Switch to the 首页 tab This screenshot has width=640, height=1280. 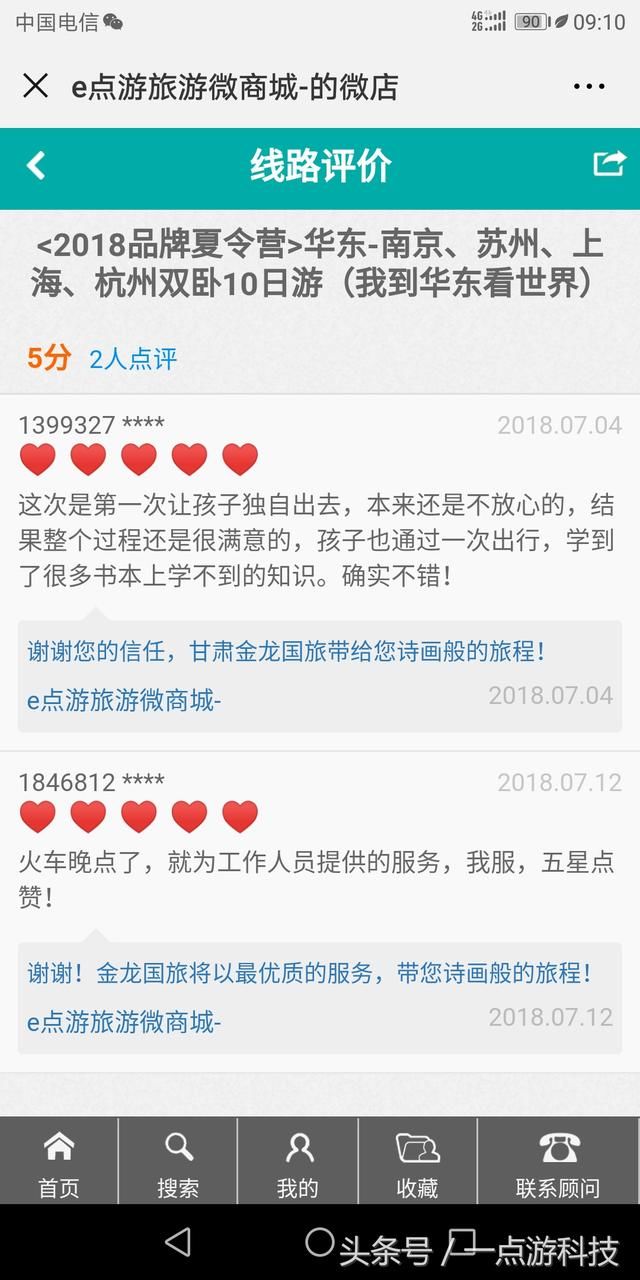pos(59,1162)
